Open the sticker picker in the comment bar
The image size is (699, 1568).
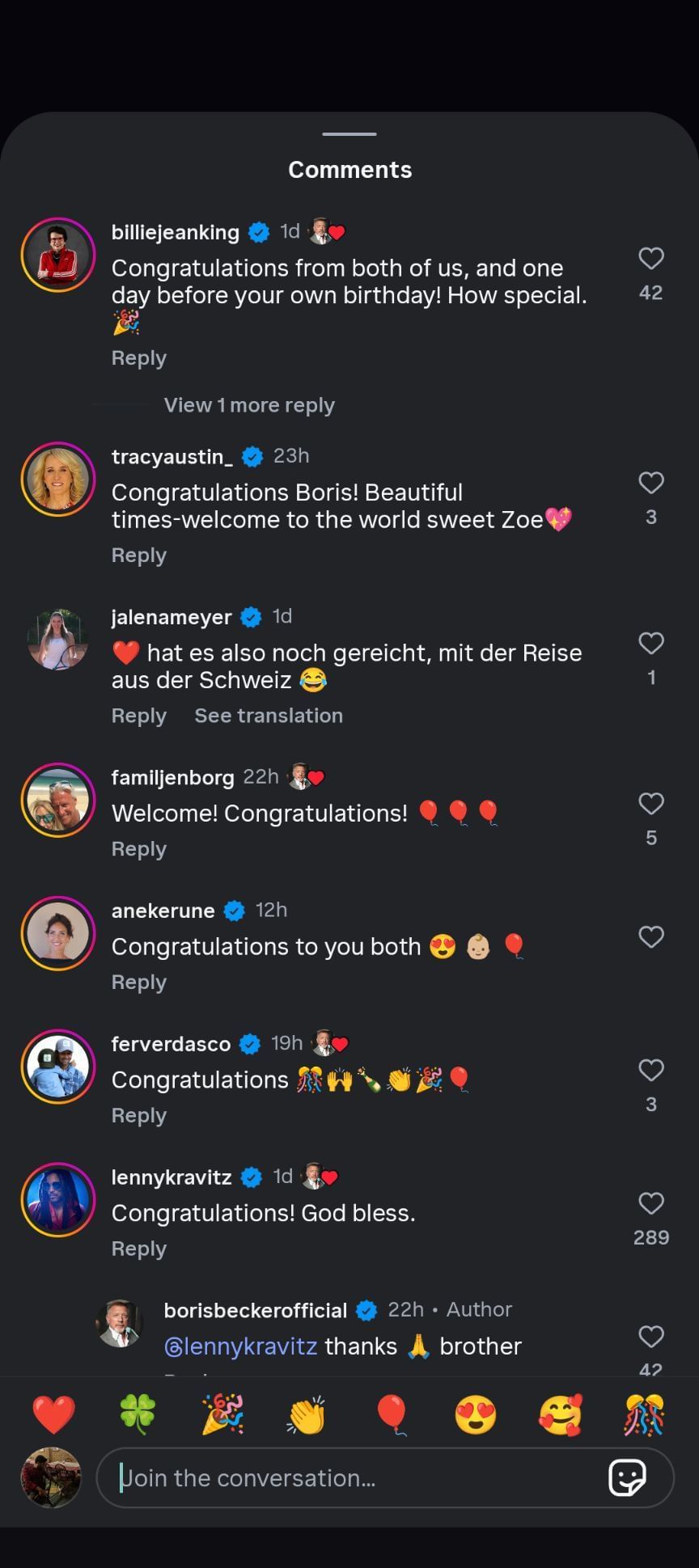coord(629,1477)
